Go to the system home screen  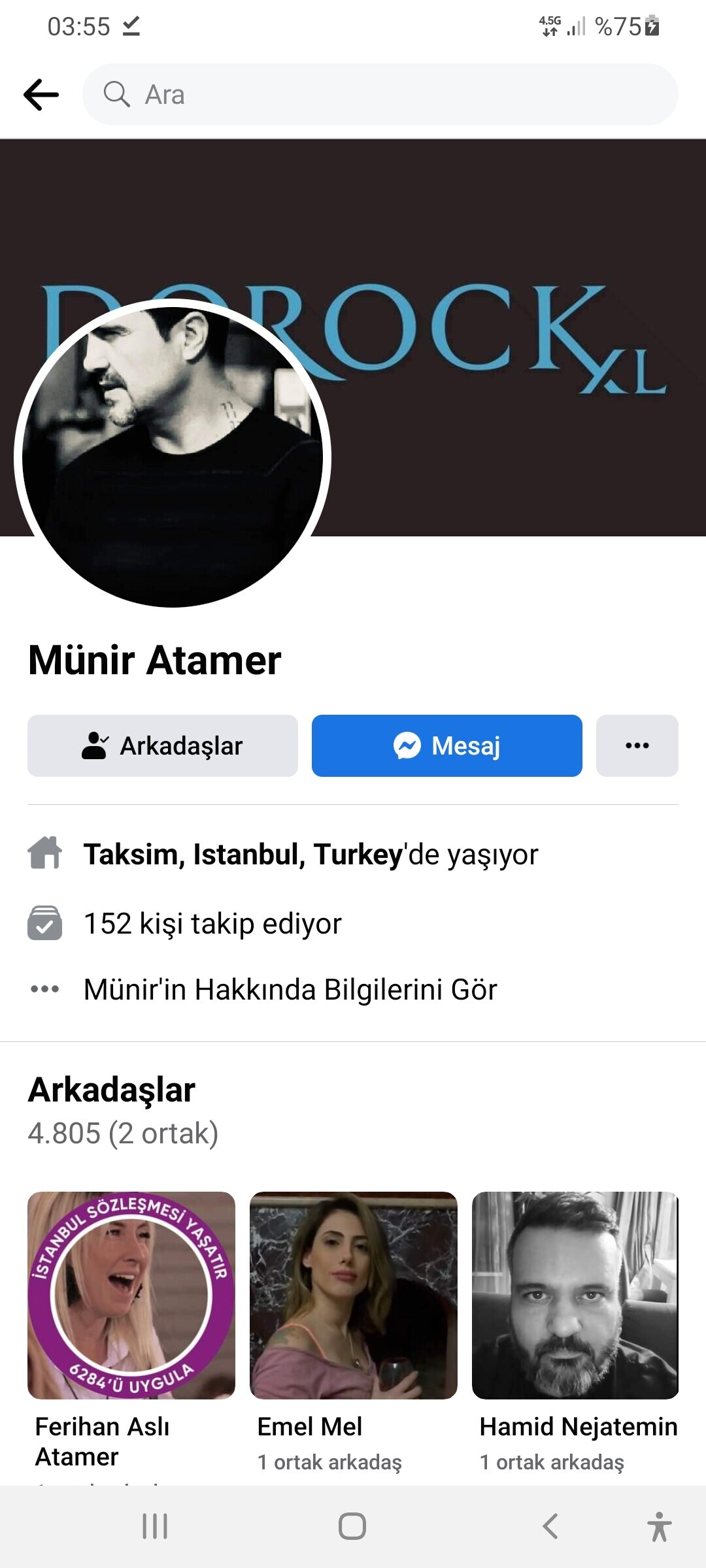tap(352, 1527)
